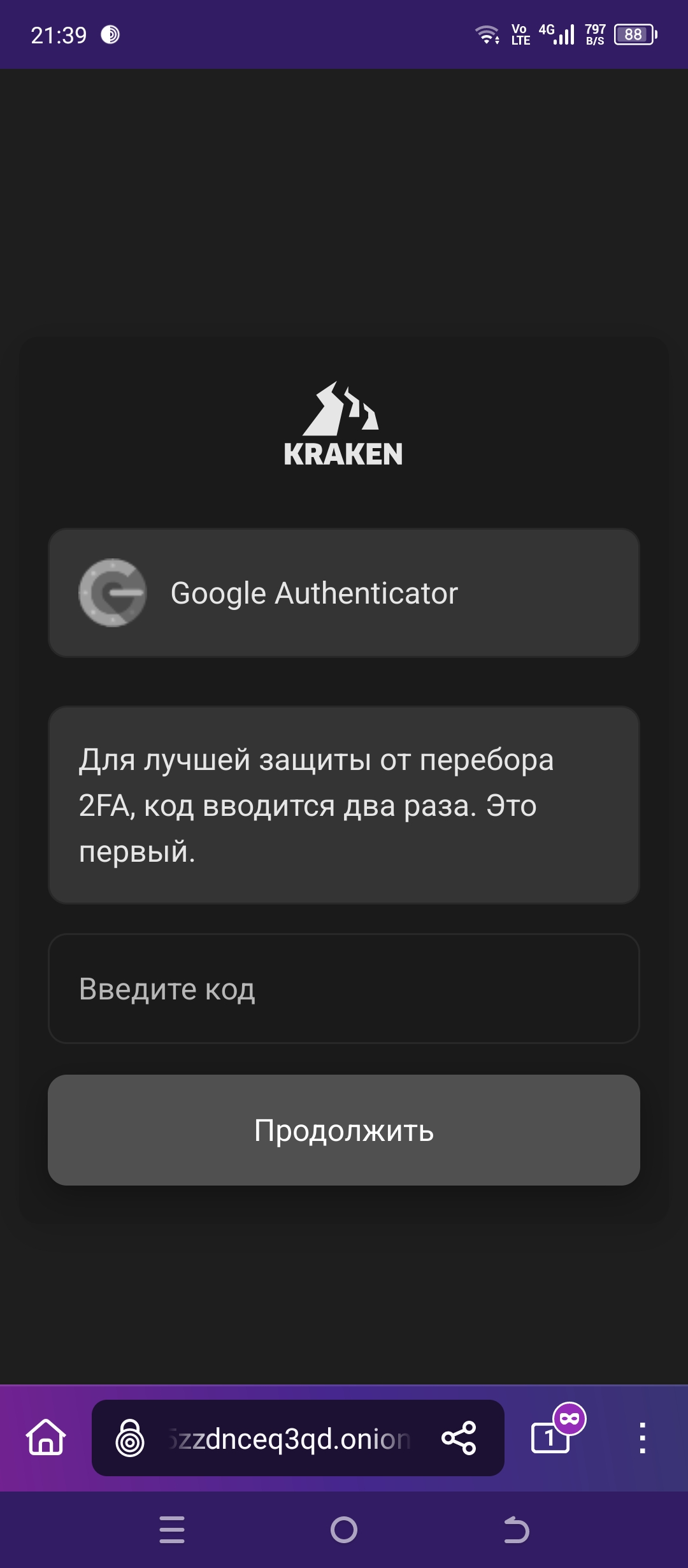The height and width of the screenshot is (1568, 688).
Task: Open recent apps from the navigation bar
Action: click(x=172, y=1530)
